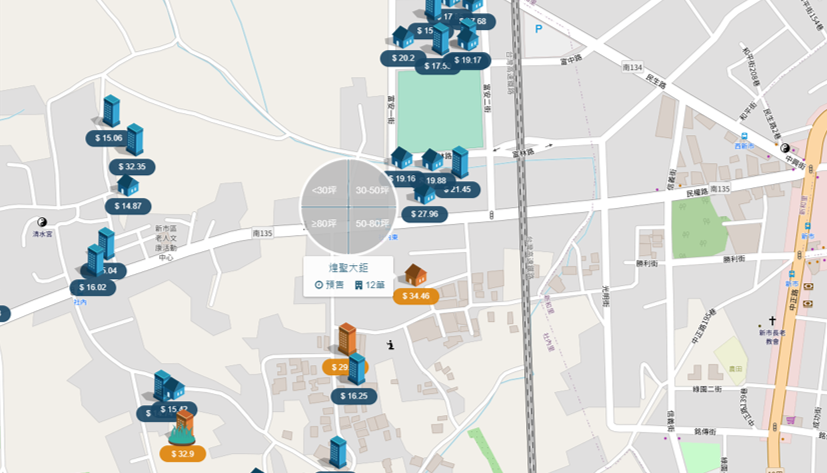Open the $32.35 property marker
The image size is (827, 473).
coord(132,167)
